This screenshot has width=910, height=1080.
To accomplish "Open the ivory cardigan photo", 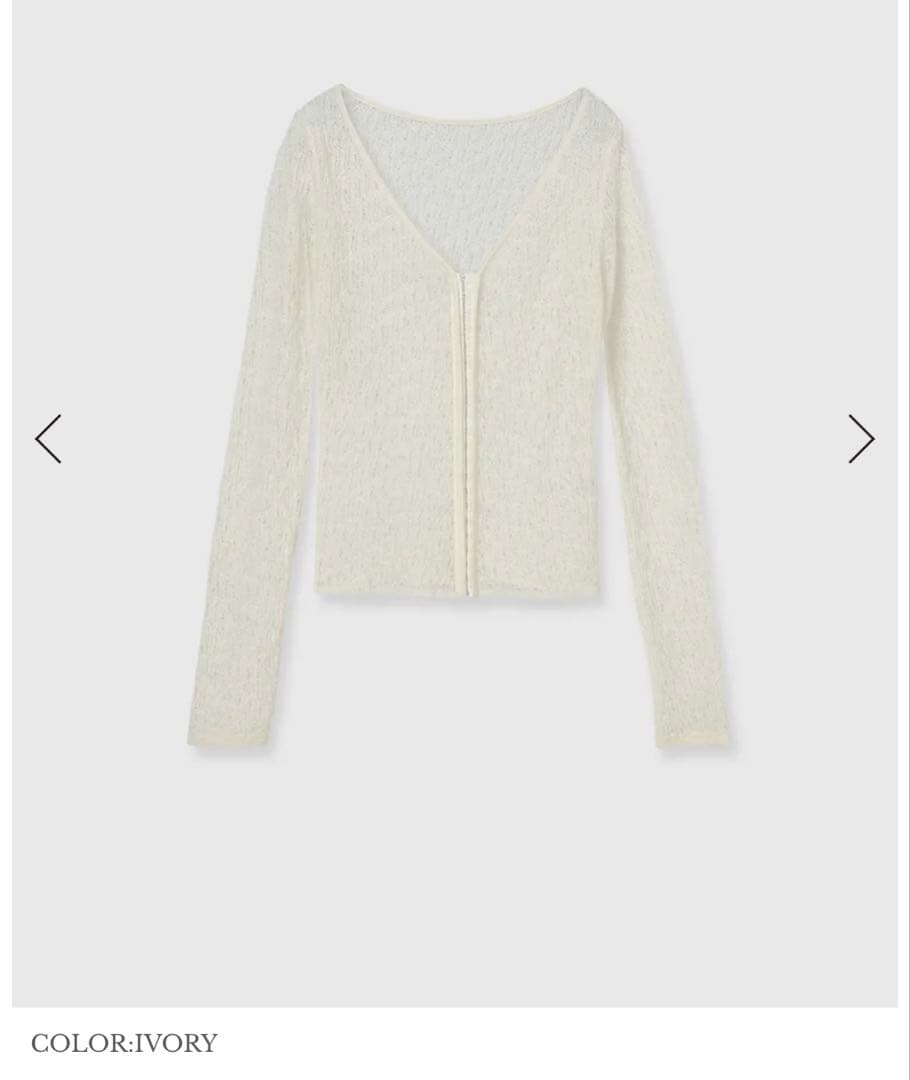I will point(456,420).
